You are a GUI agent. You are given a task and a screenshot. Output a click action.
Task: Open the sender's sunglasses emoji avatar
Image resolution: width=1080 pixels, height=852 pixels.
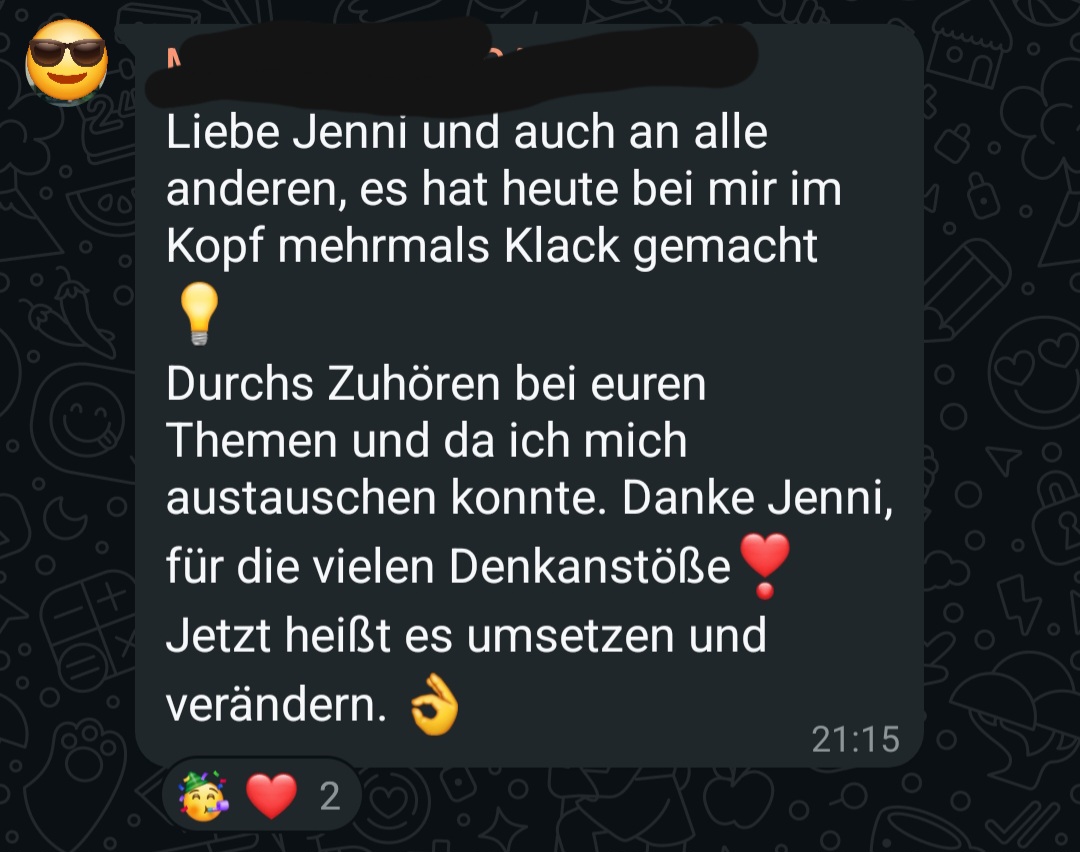(67, 60)
